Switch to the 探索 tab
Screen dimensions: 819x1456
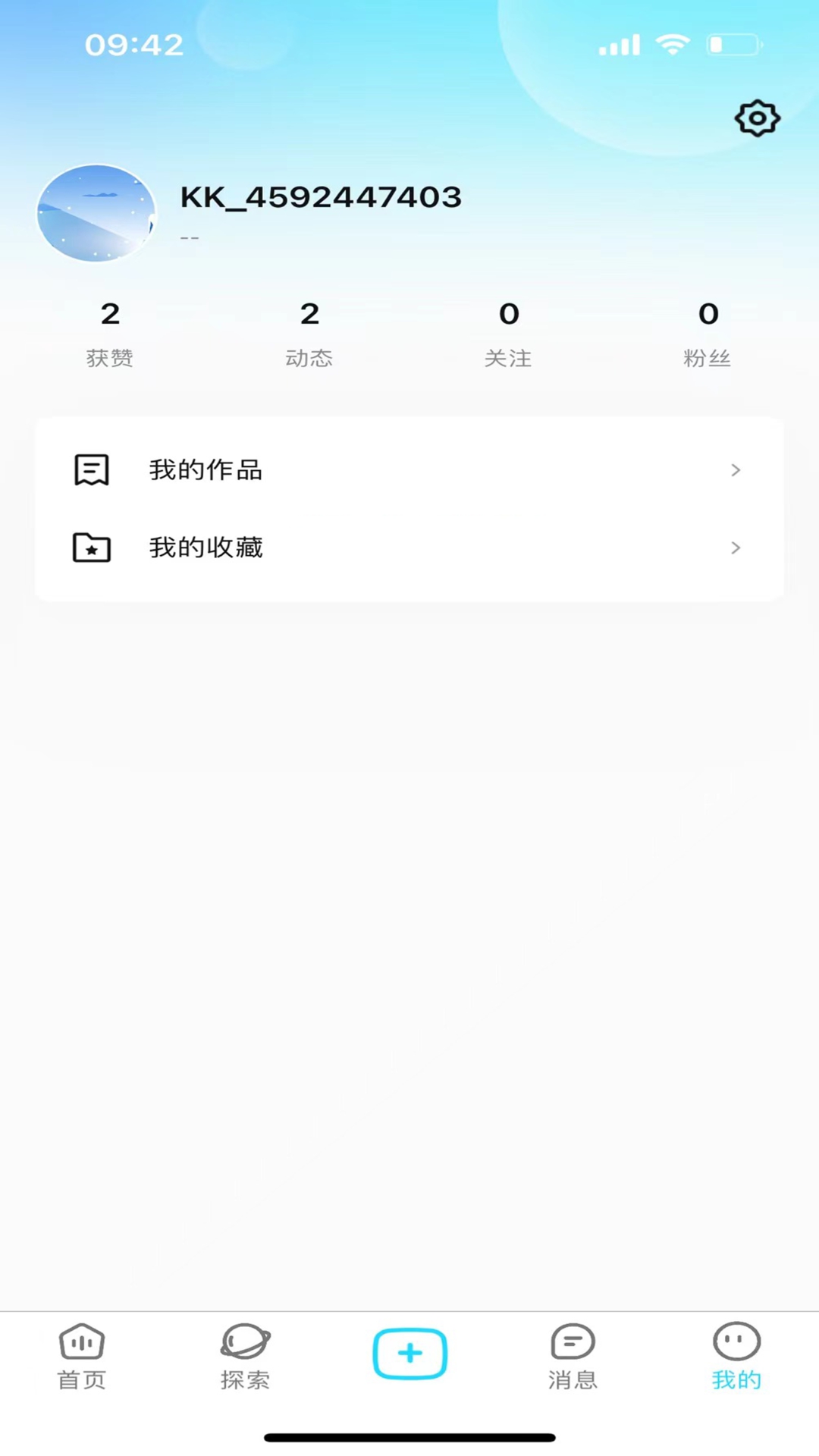click(246, 1357)
